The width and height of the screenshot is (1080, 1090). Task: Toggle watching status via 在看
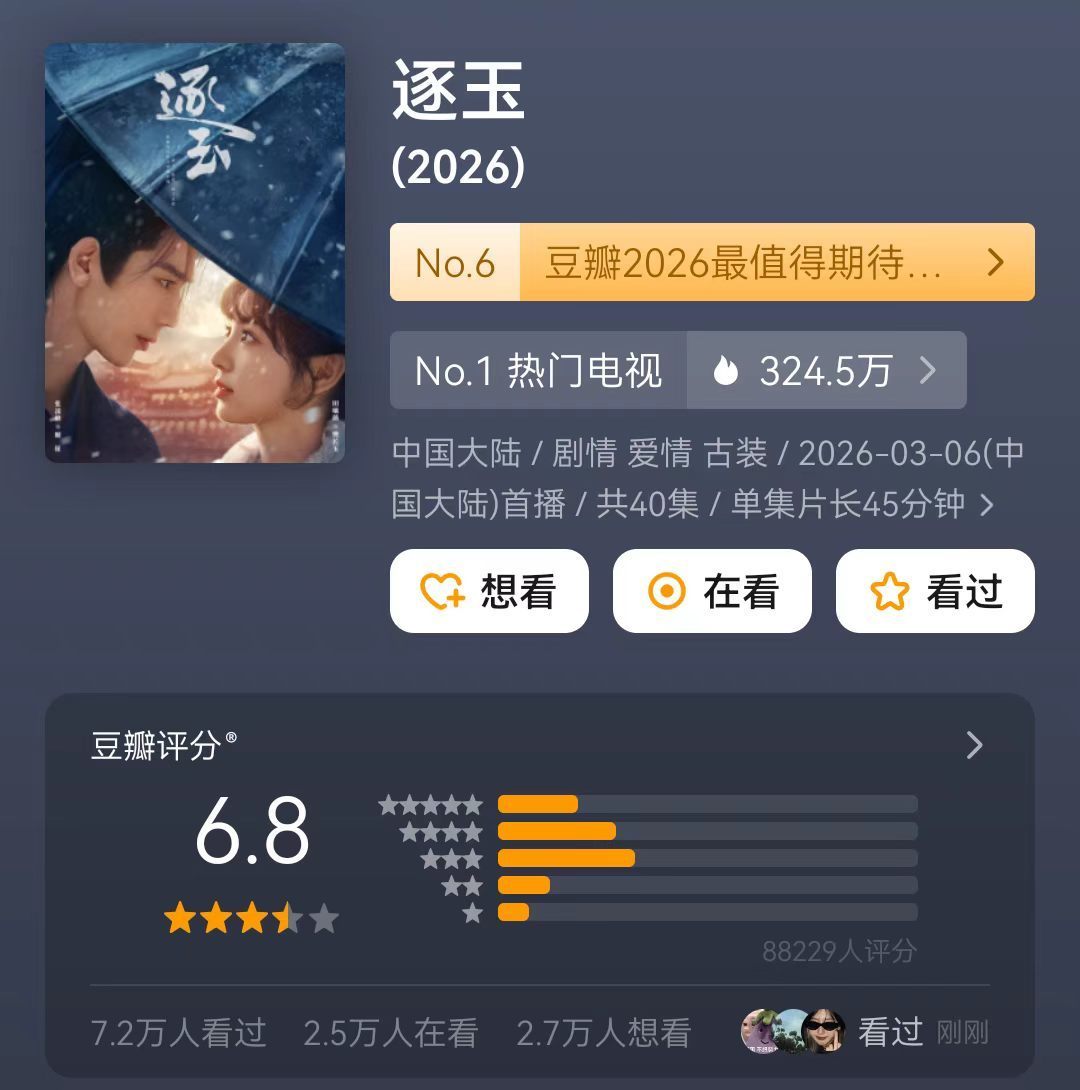pyautogui.click(x=712, y=591)
